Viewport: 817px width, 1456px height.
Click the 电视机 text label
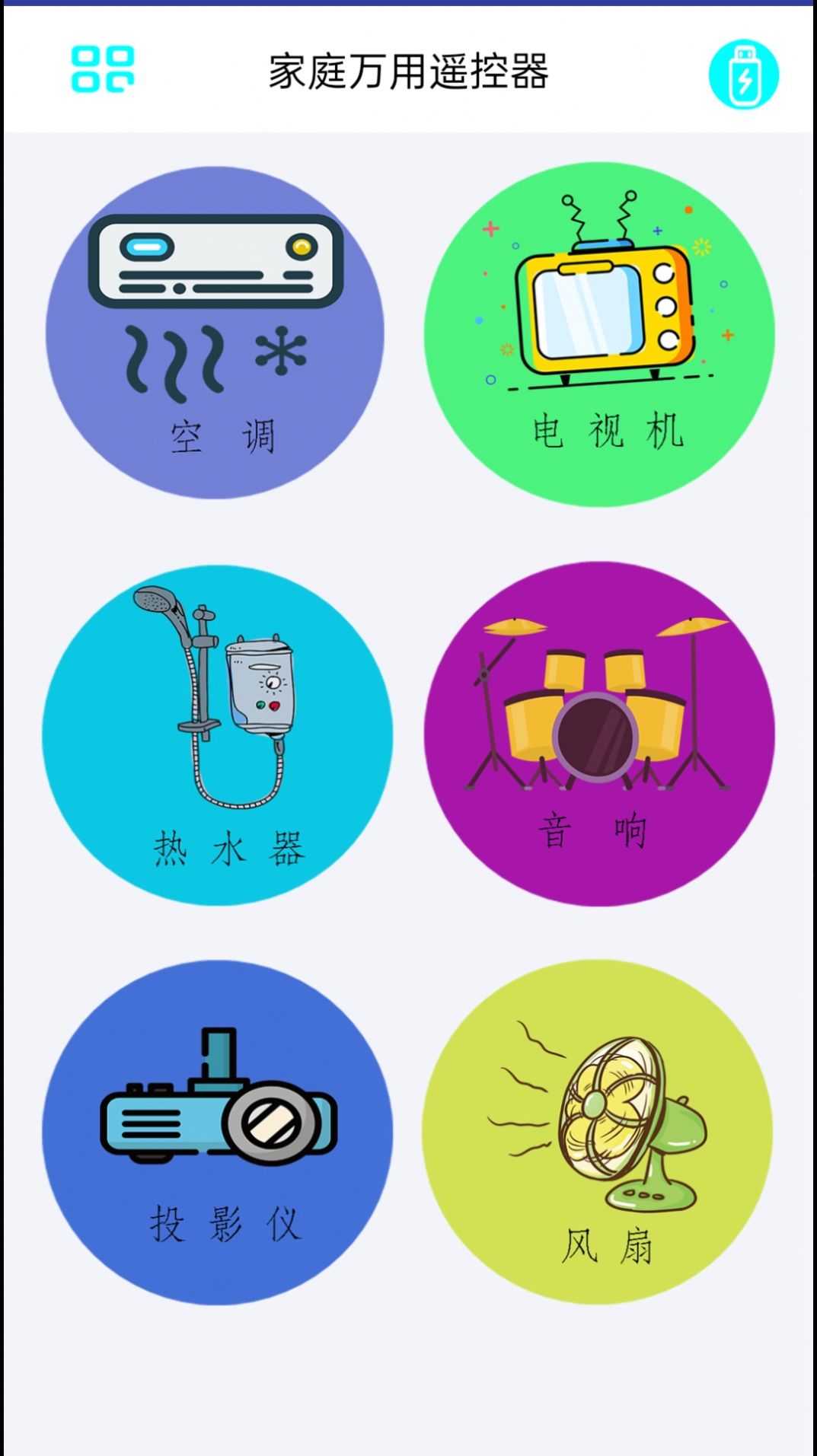609,431
